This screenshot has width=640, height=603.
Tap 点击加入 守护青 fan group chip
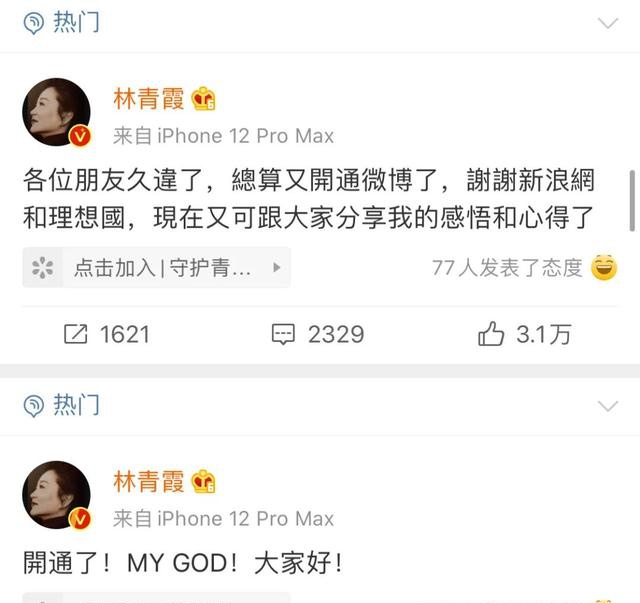156,268
